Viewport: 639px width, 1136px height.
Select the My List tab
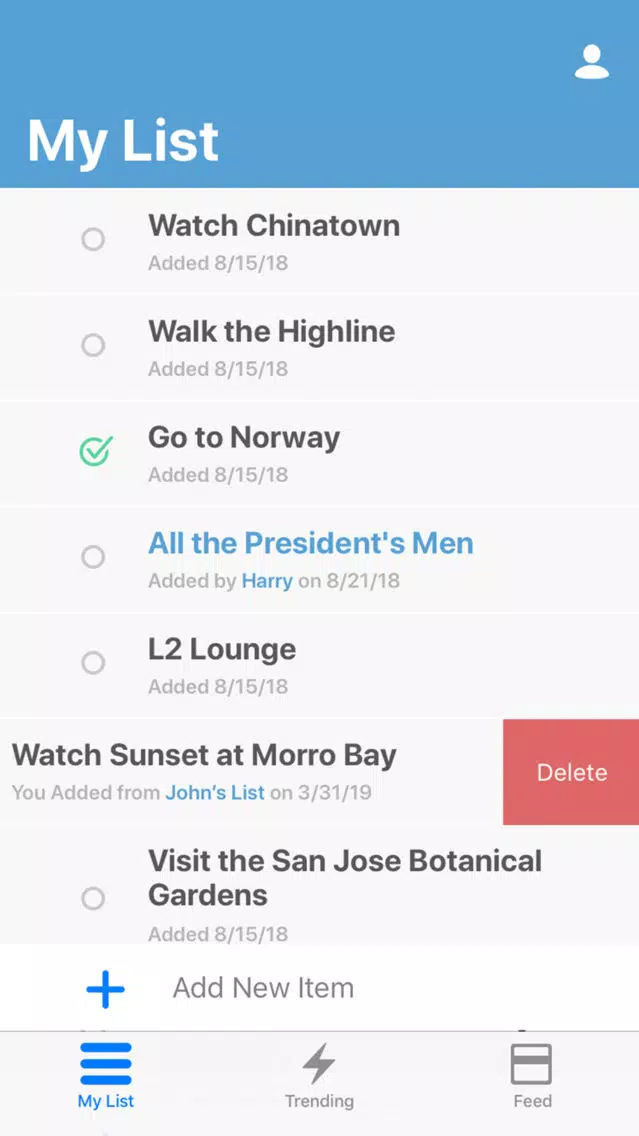click(106, 1077)
